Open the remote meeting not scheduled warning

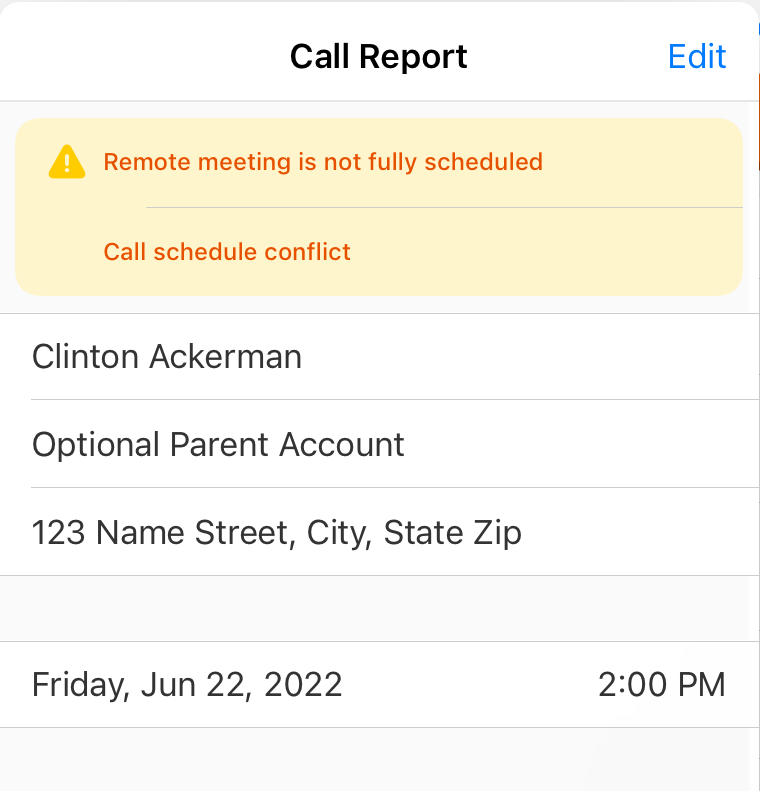323,162
